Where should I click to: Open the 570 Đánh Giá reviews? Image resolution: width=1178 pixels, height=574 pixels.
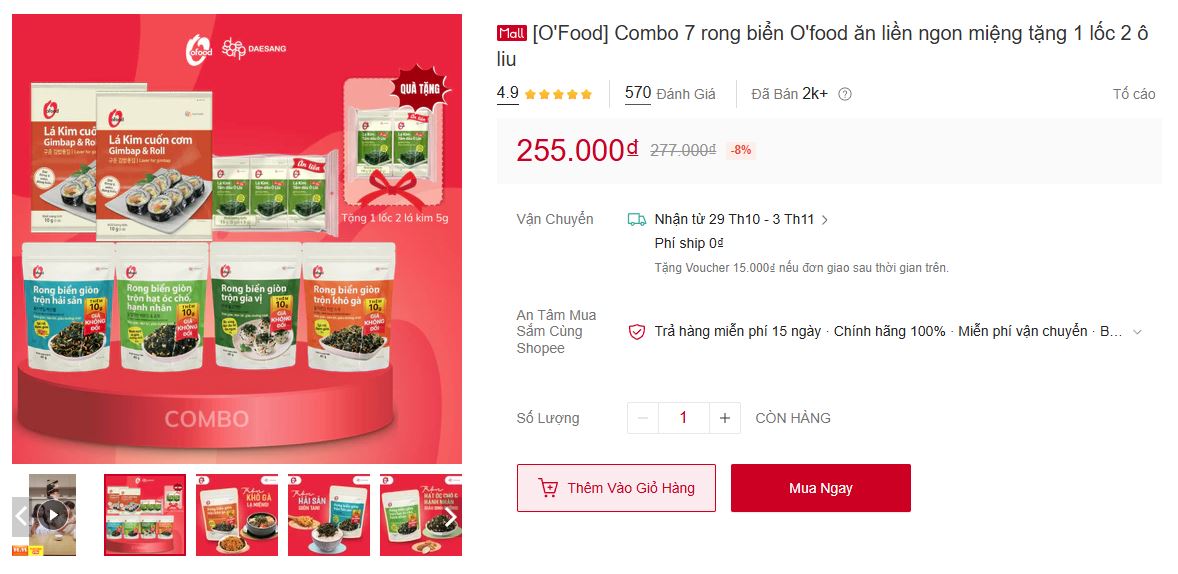tap(670, 94)
